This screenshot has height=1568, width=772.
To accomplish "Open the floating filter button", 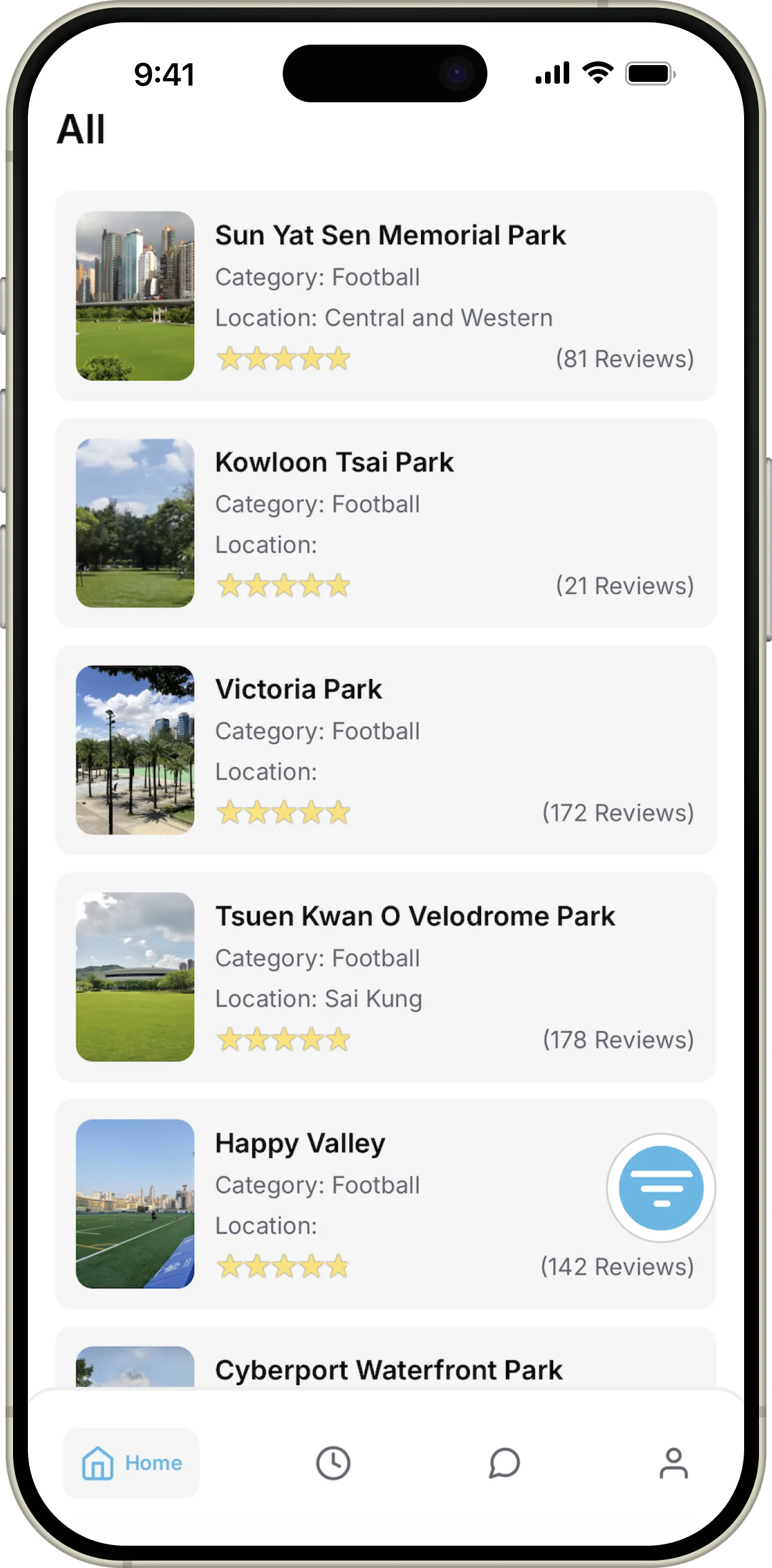I will tap(661, 1188).
